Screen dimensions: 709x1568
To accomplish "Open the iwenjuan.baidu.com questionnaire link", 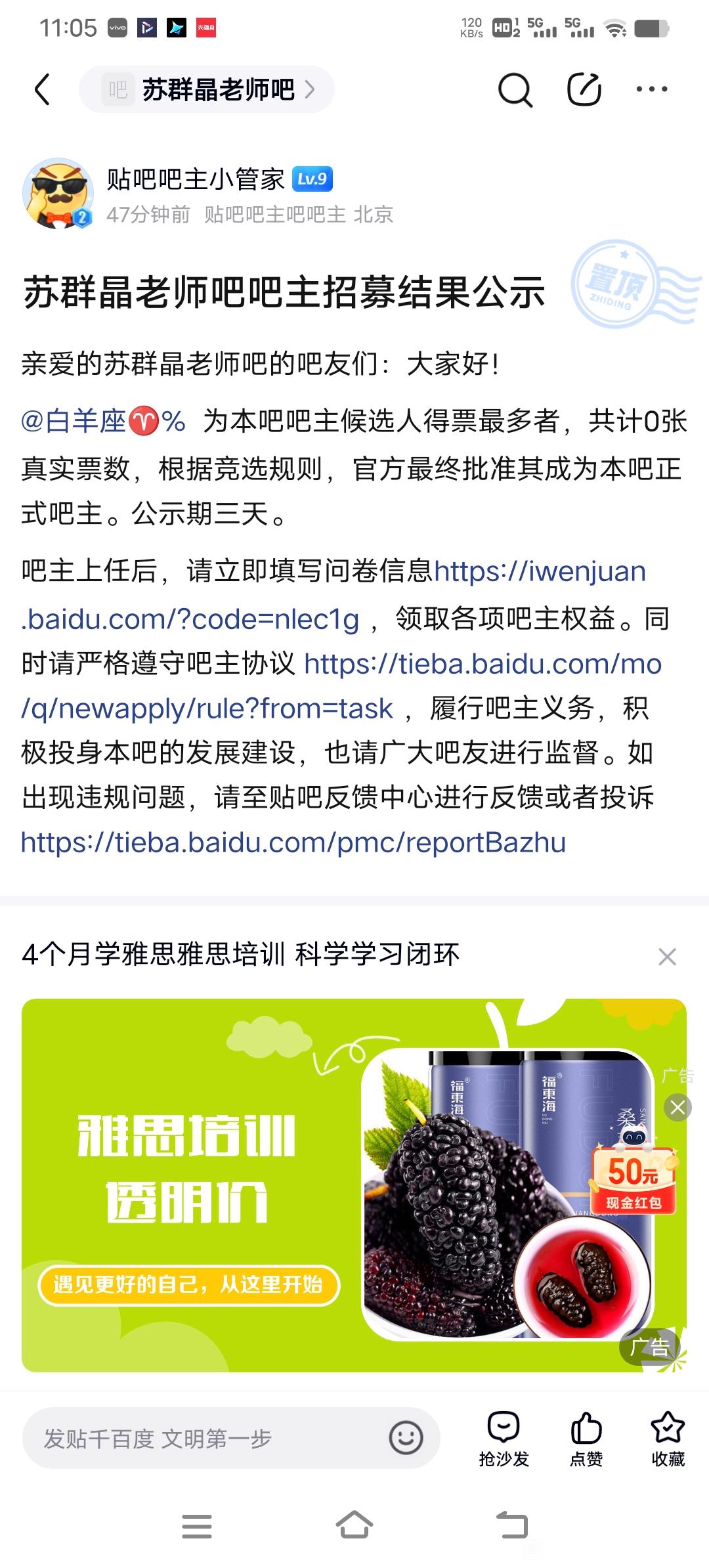I will click(333, 595).
